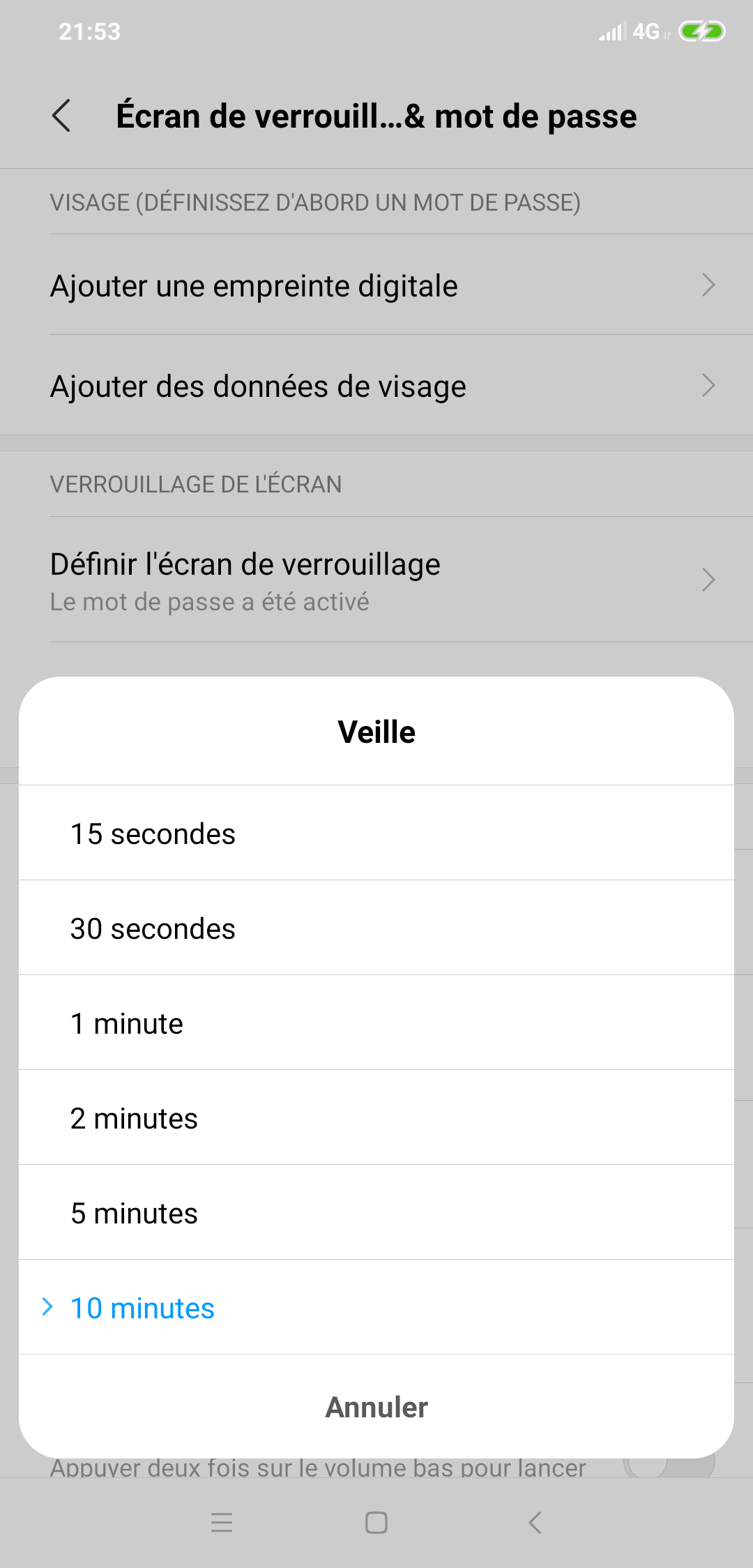Dismiss the dialog with Annuler
Screen dimensions: 753x1568
[x=376, y=1407]
